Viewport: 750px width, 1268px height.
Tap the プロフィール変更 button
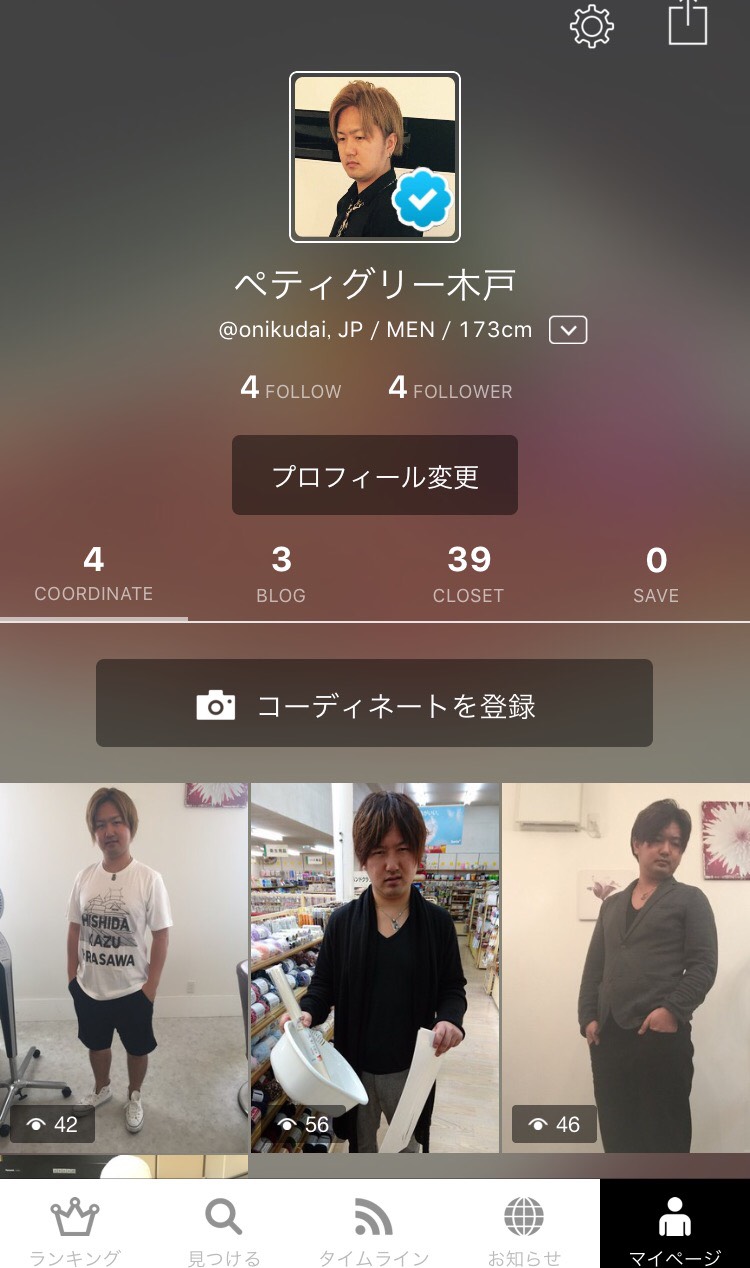coord(375,475)
